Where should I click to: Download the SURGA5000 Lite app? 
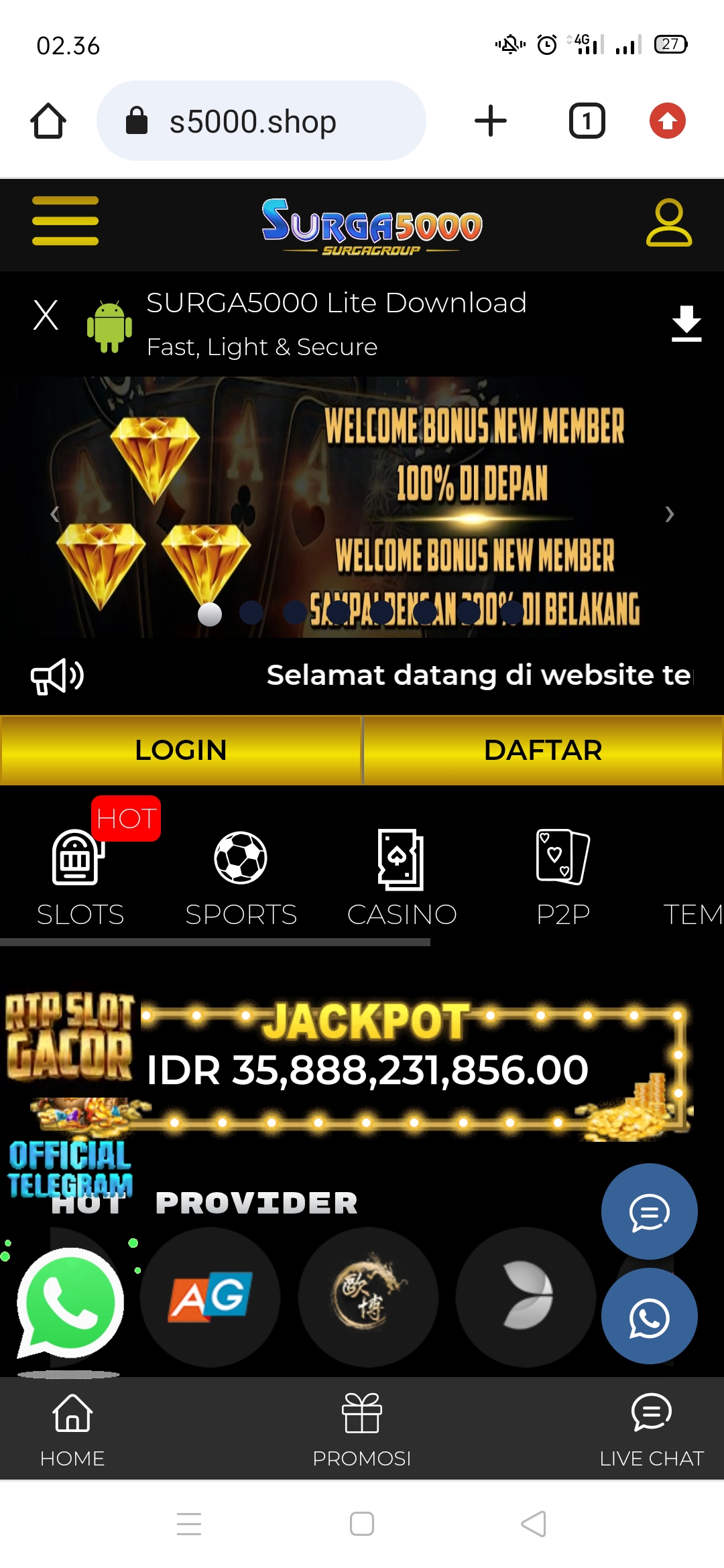(x=686, y=324)
